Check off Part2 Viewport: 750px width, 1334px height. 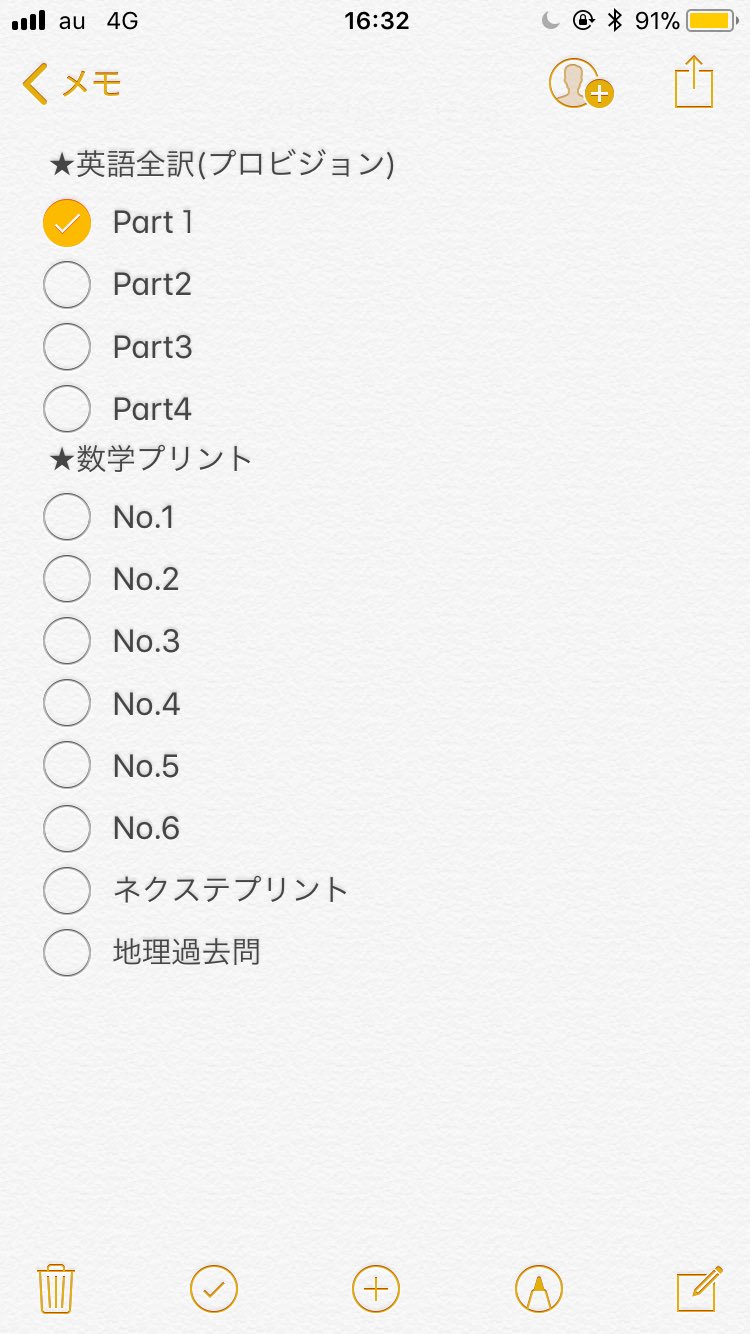pos(67,285)
